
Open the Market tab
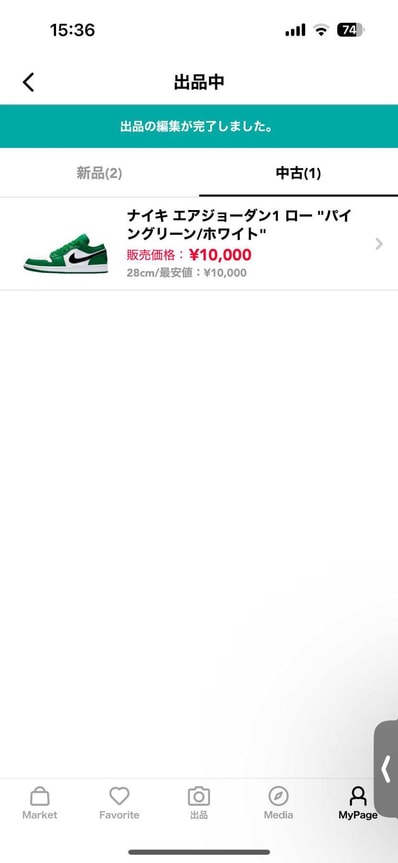tap(40, 802)
